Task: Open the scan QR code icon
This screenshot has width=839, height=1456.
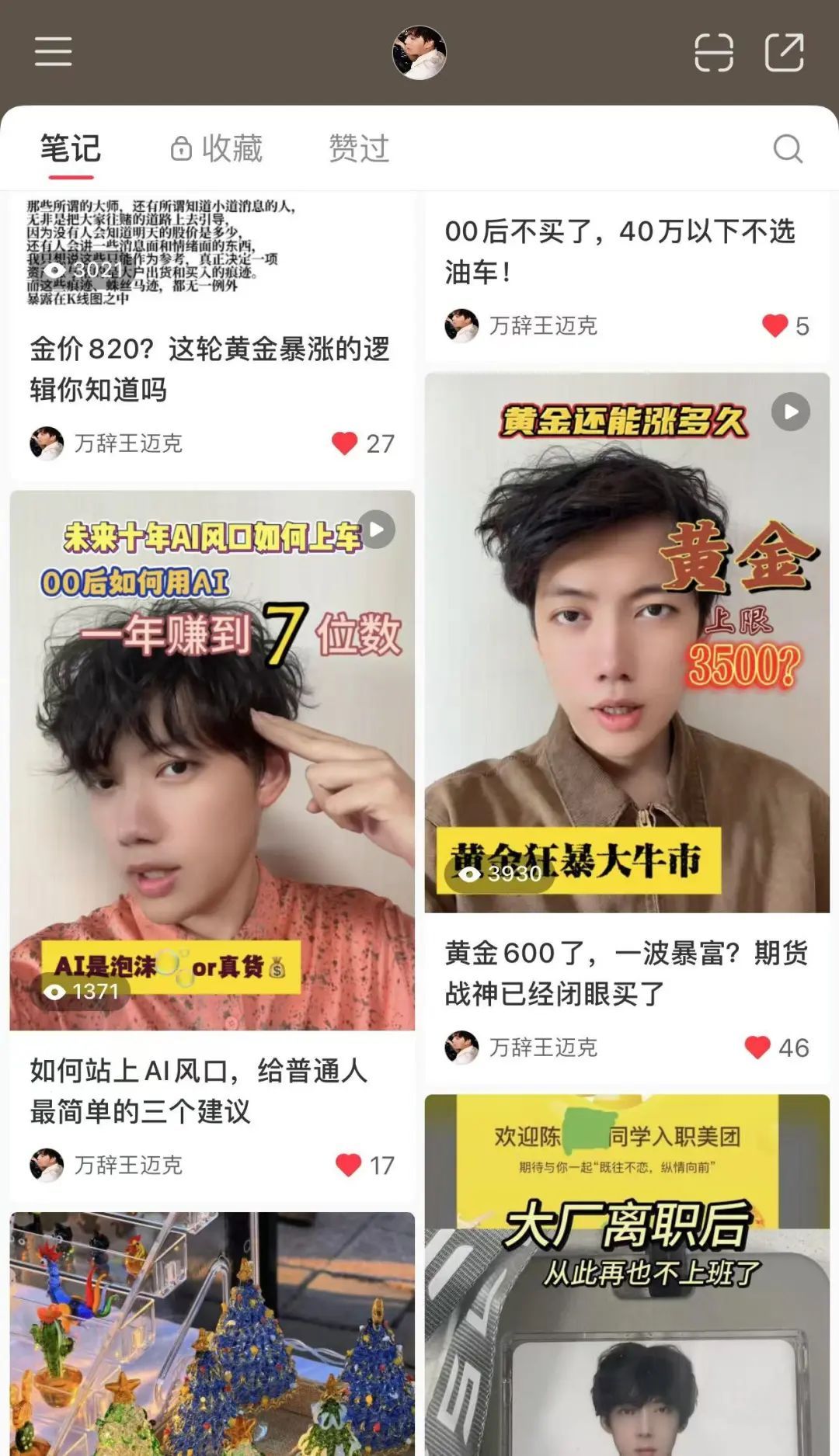Action: tap(713, 52)
